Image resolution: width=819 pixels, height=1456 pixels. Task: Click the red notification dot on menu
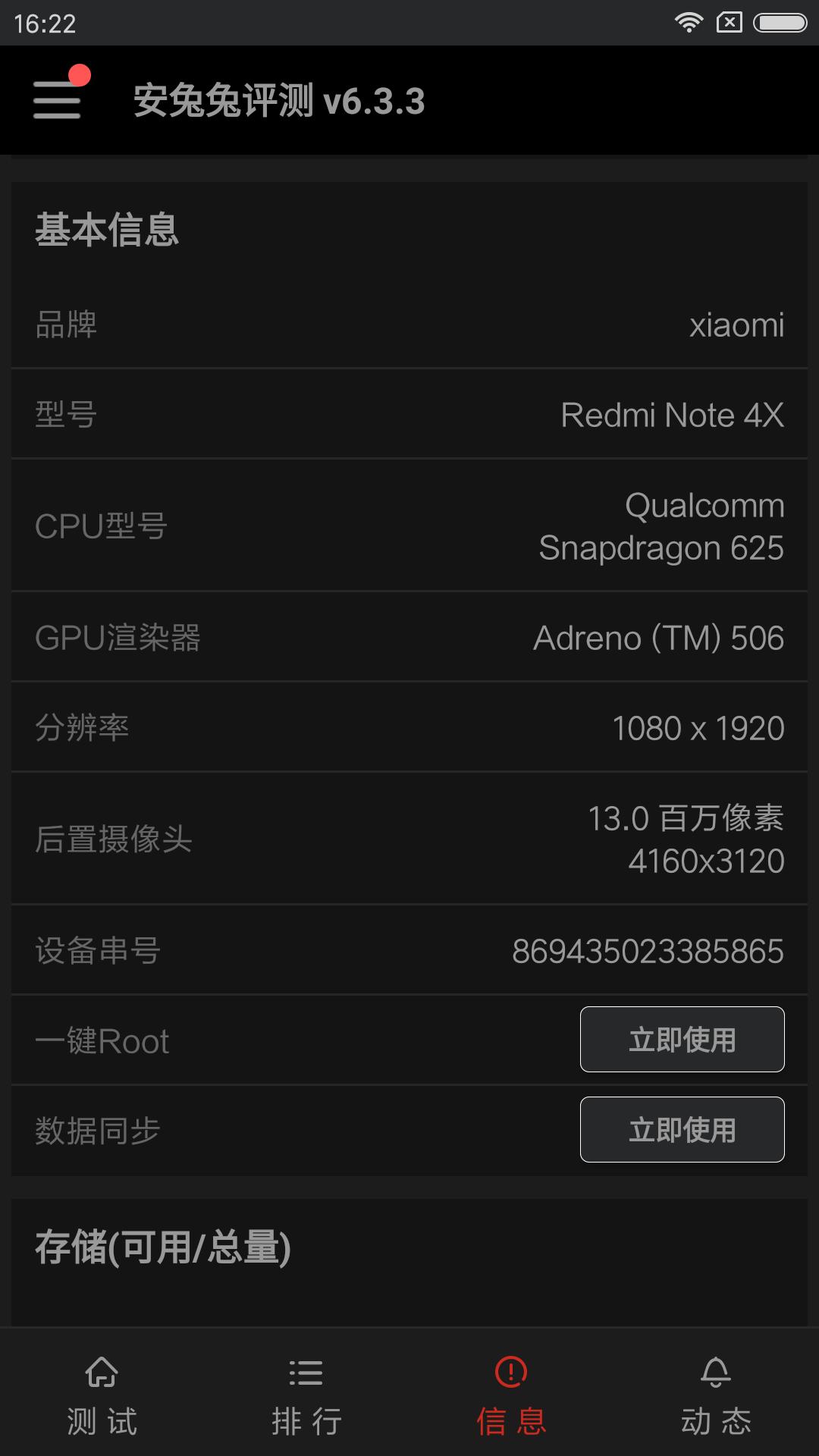[x=79, y=76]
